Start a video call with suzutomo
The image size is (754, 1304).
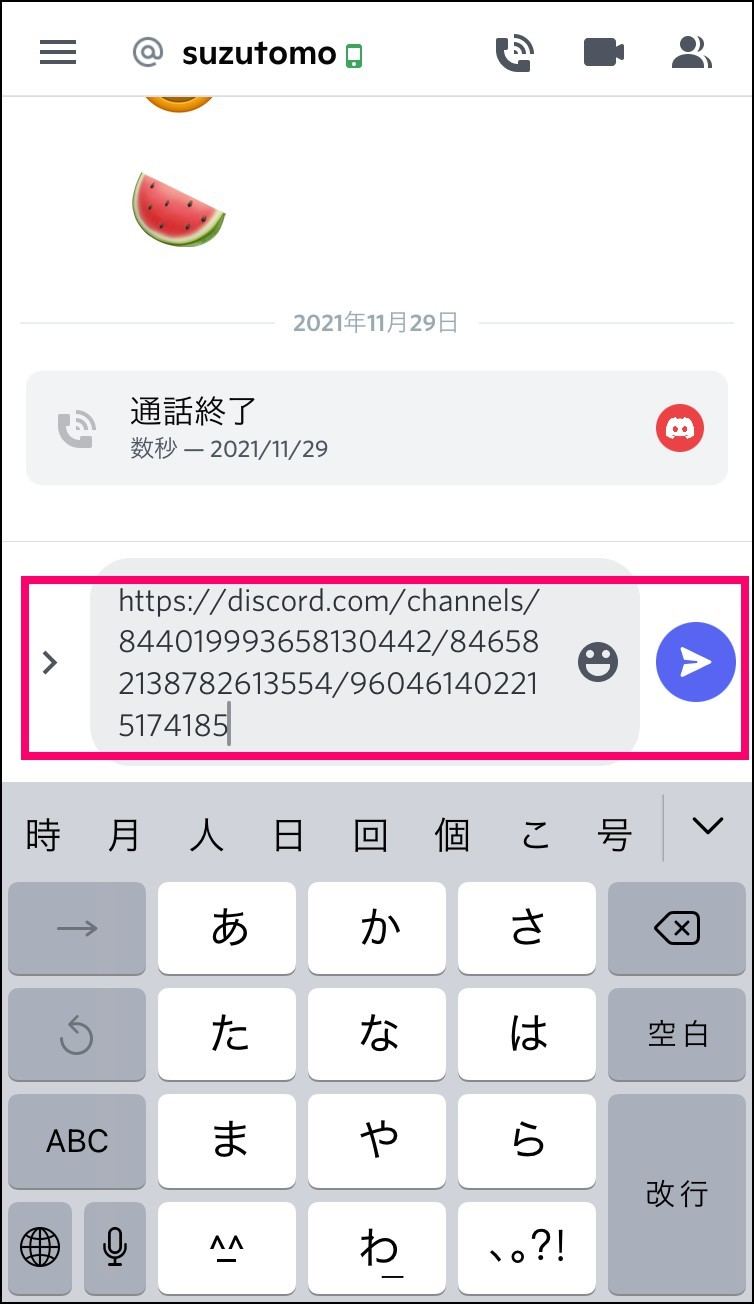(604, 53)
